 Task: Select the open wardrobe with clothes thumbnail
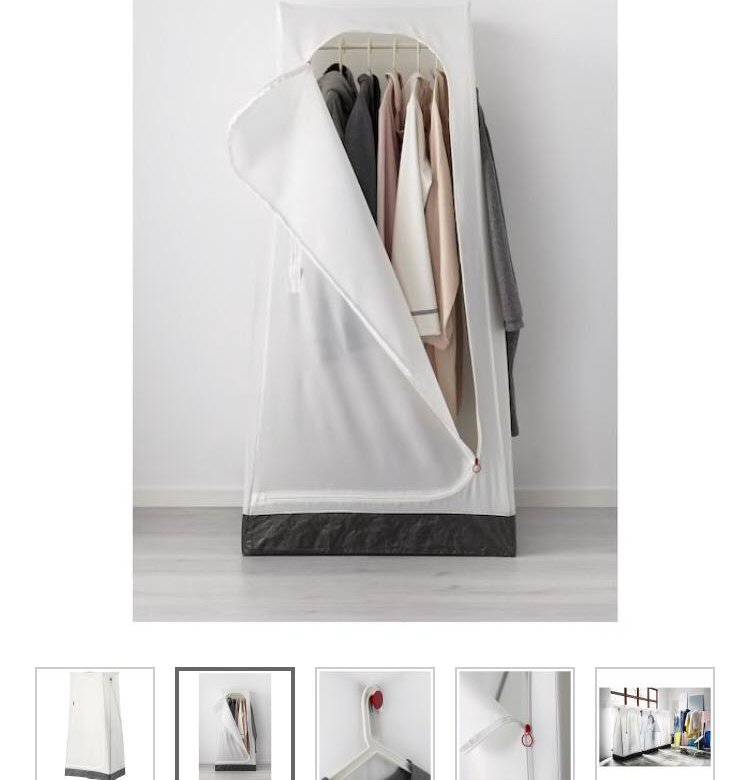click(235, 724)
